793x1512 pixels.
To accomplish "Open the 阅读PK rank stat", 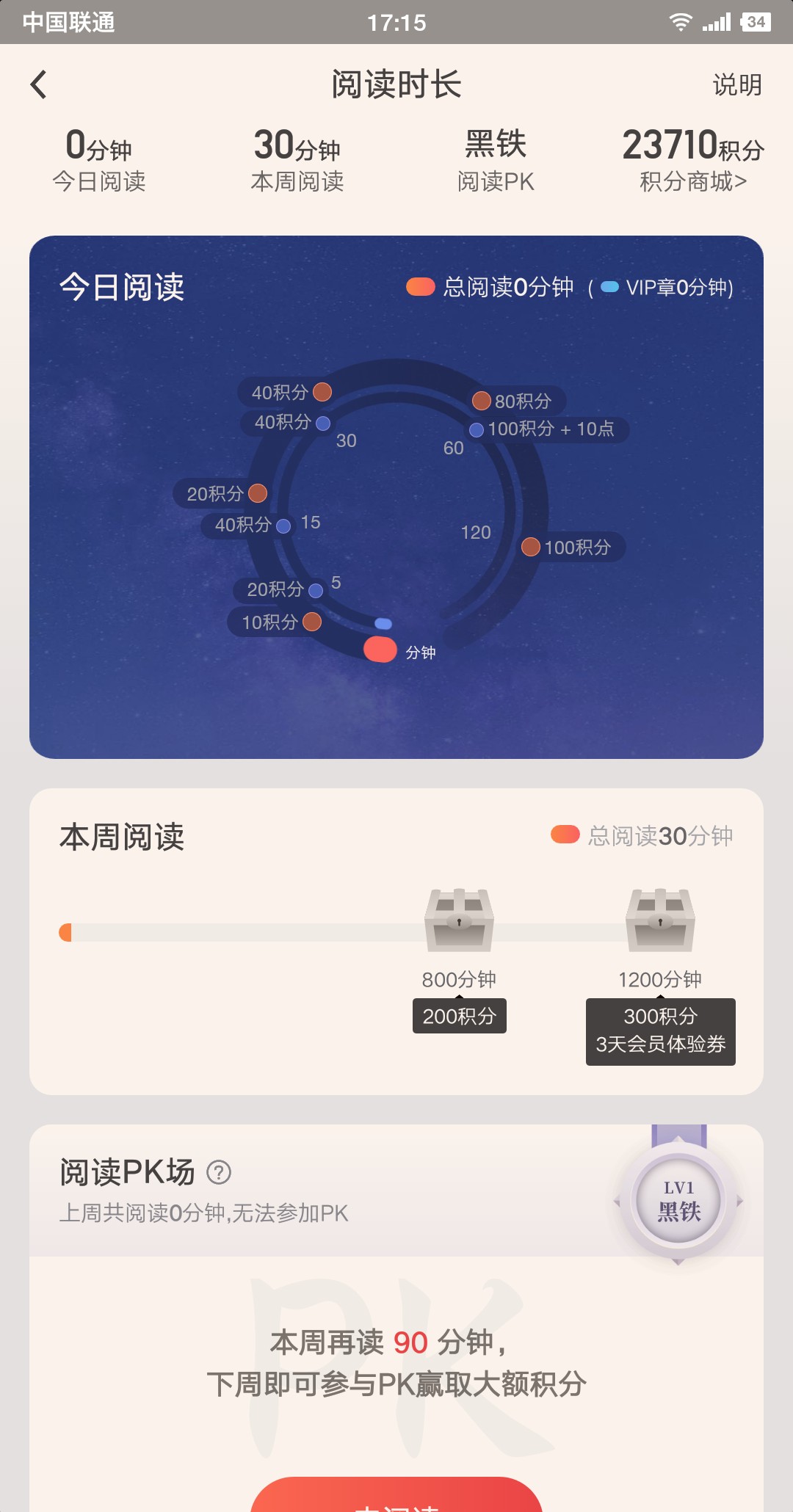I will click(496, 160).
